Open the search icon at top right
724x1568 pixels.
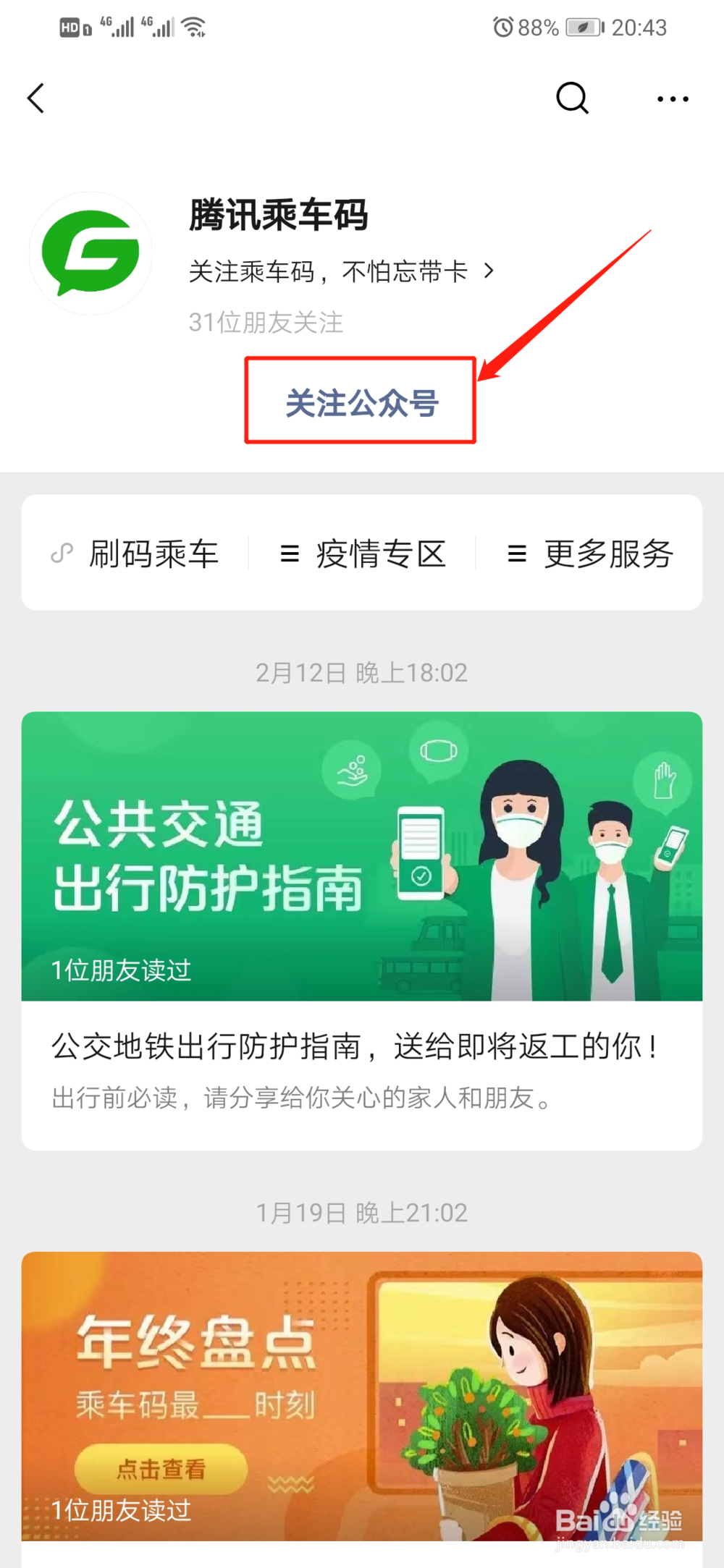click(x=571, y=98)
